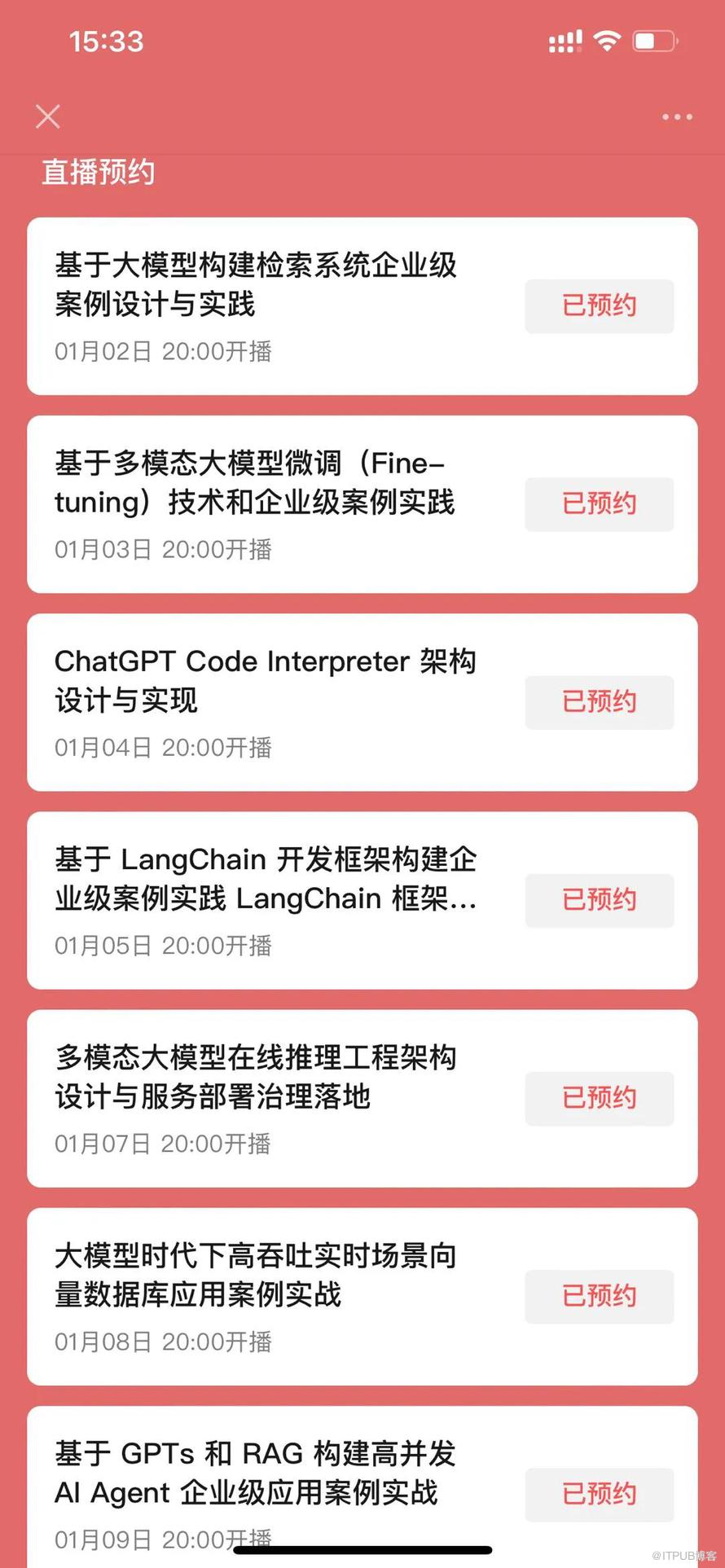This screenshot has width=725, height=1568.
Task: Tap 已预约 for the 01月07日 多模态 stream
Action: pyautogui.click(x=599, y=1098)
